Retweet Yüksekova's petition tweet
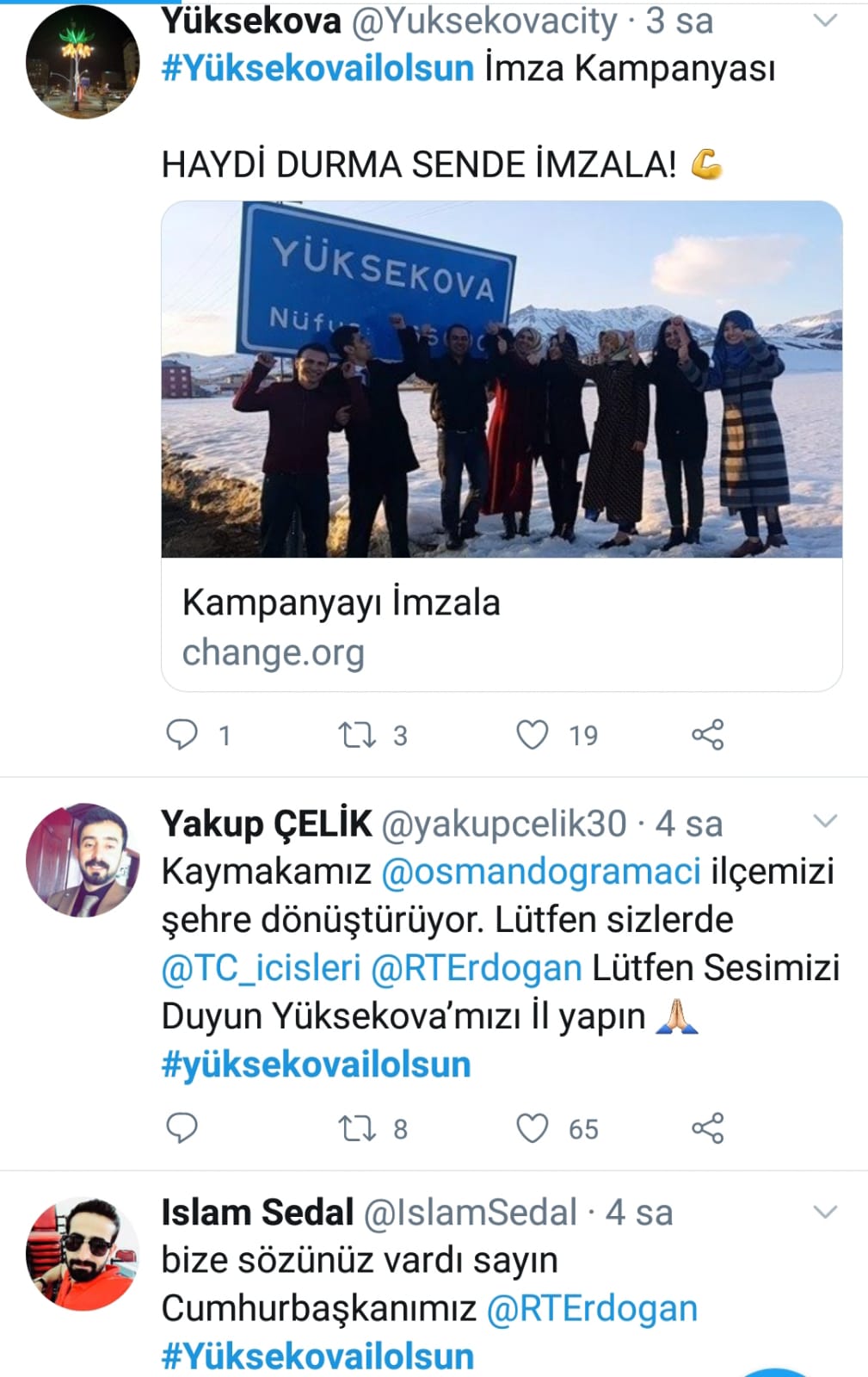This screenshot has width=868, height=1377. click(356, 735)
